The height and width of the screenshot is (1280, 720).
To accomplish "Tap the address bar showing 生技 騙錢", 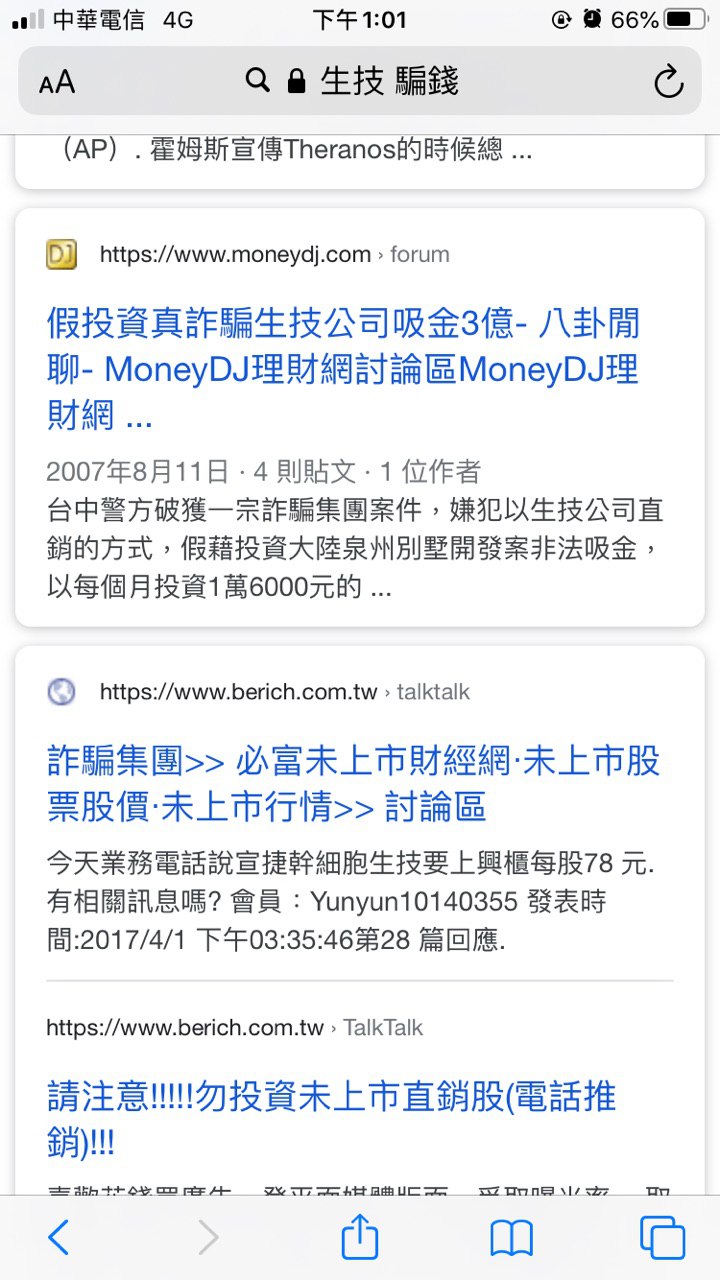I will (x=360, y=81).
